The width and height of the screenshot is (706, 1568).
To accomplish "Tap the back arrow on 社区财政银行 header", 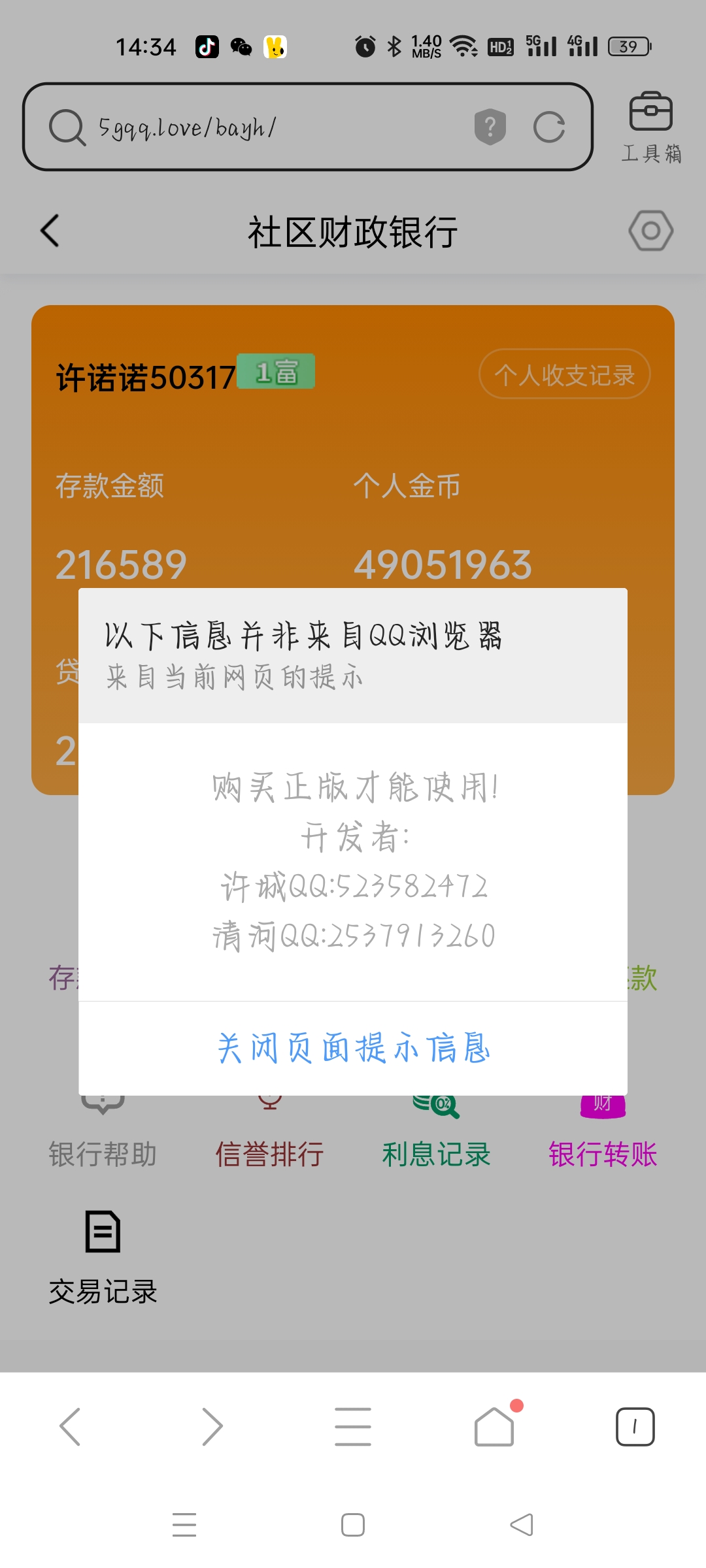I will coord(51,231).
